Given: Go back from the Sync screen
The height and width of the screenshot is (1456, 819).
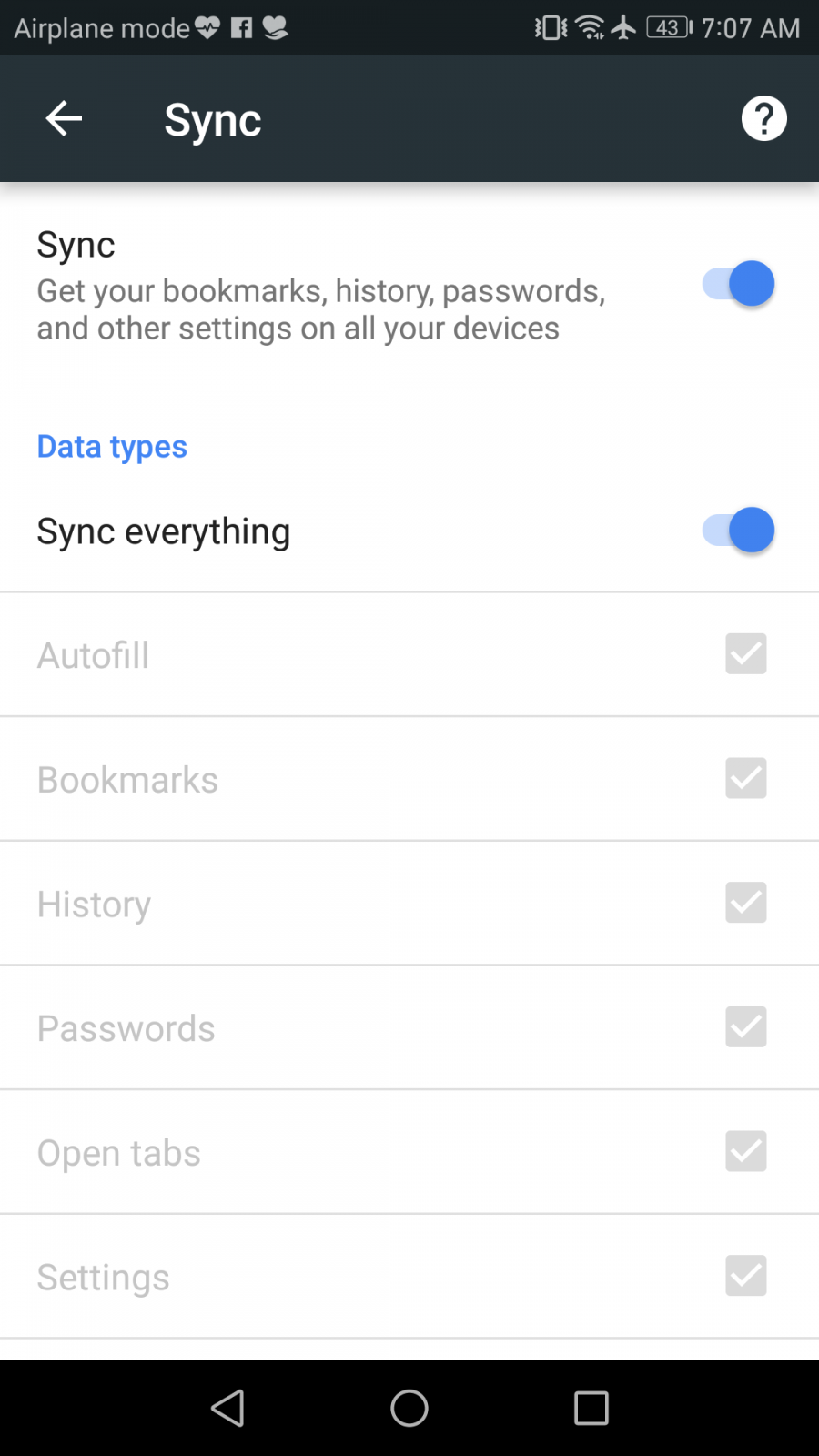Looking at the screenshot, I should [x=64, y=118].
